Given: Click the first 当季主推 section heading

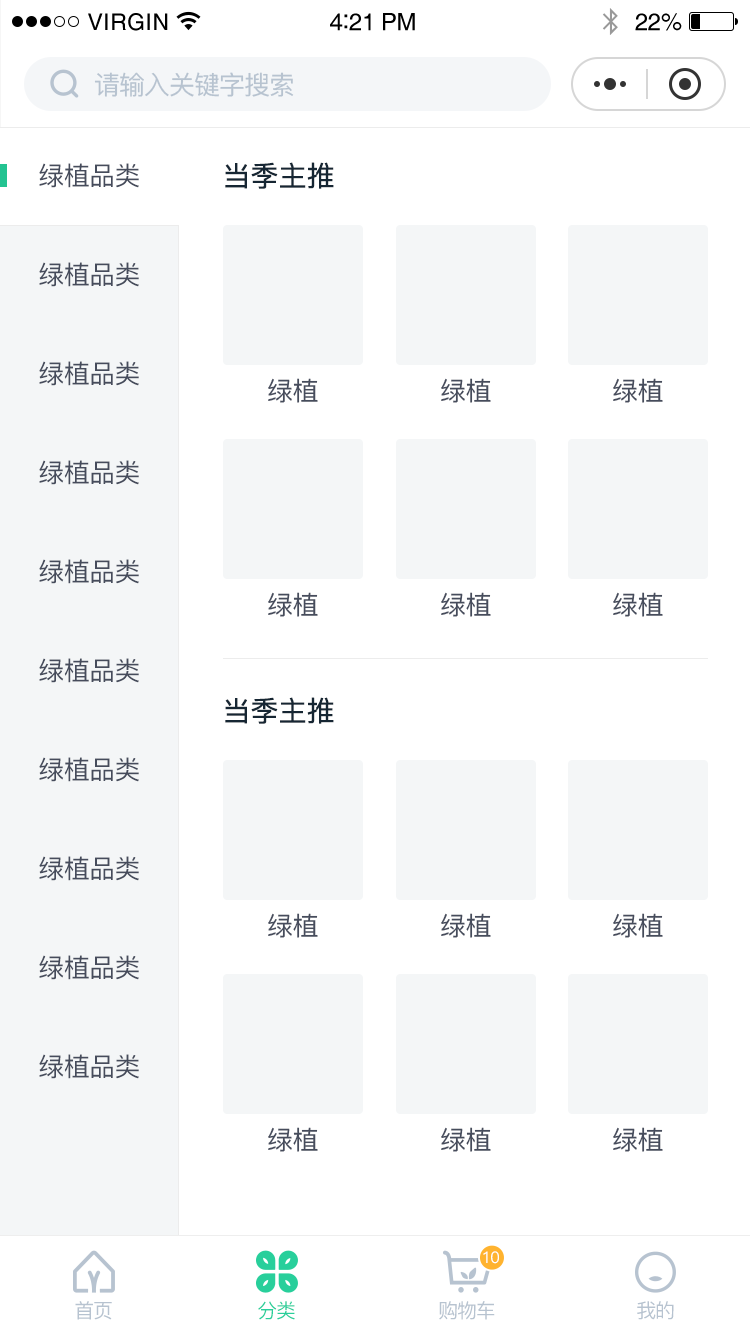Looking at the screenshot, I should (x=280, y=176).
